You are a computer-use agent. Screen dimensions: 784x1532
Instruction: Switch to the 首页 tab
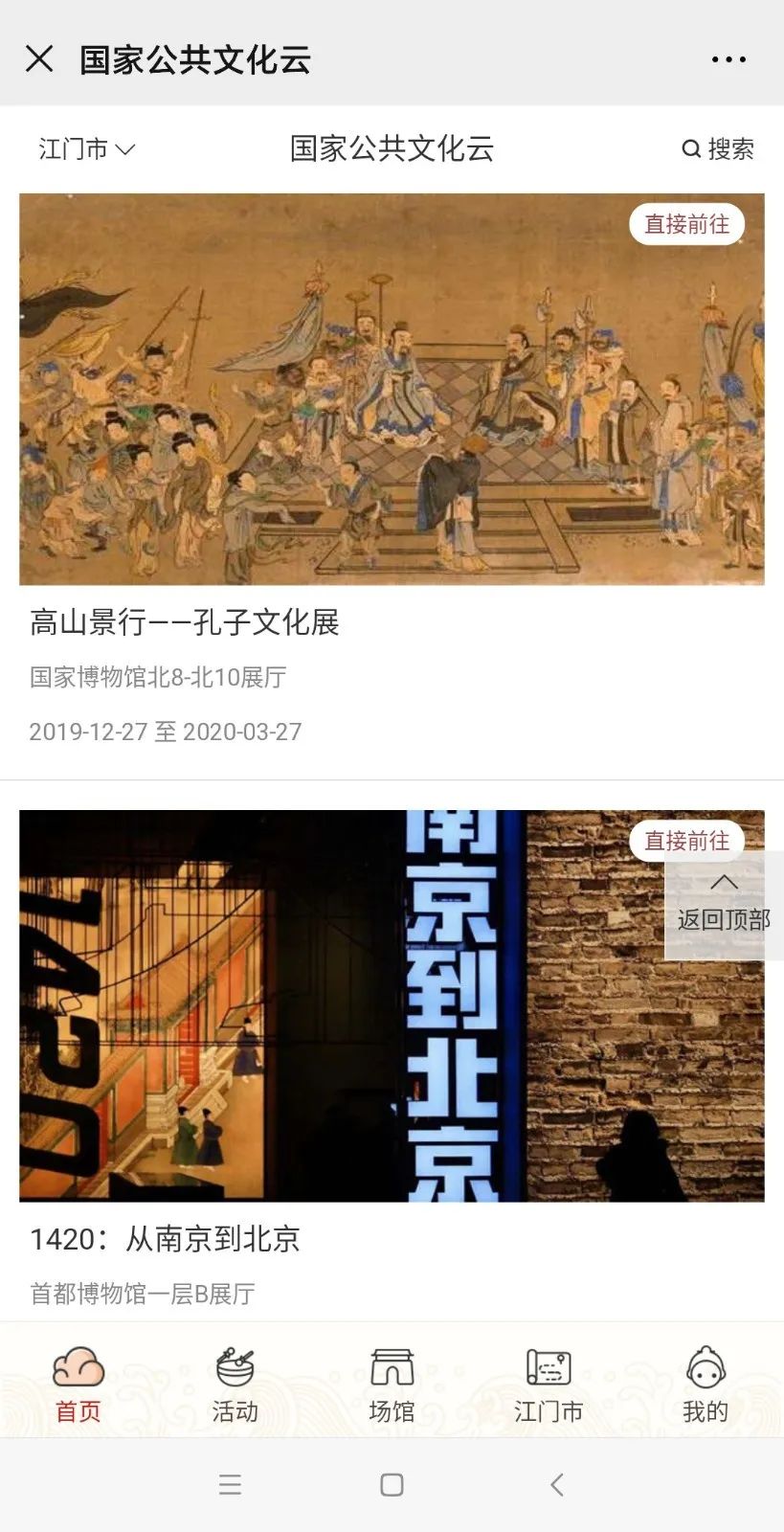(78, 1384)
